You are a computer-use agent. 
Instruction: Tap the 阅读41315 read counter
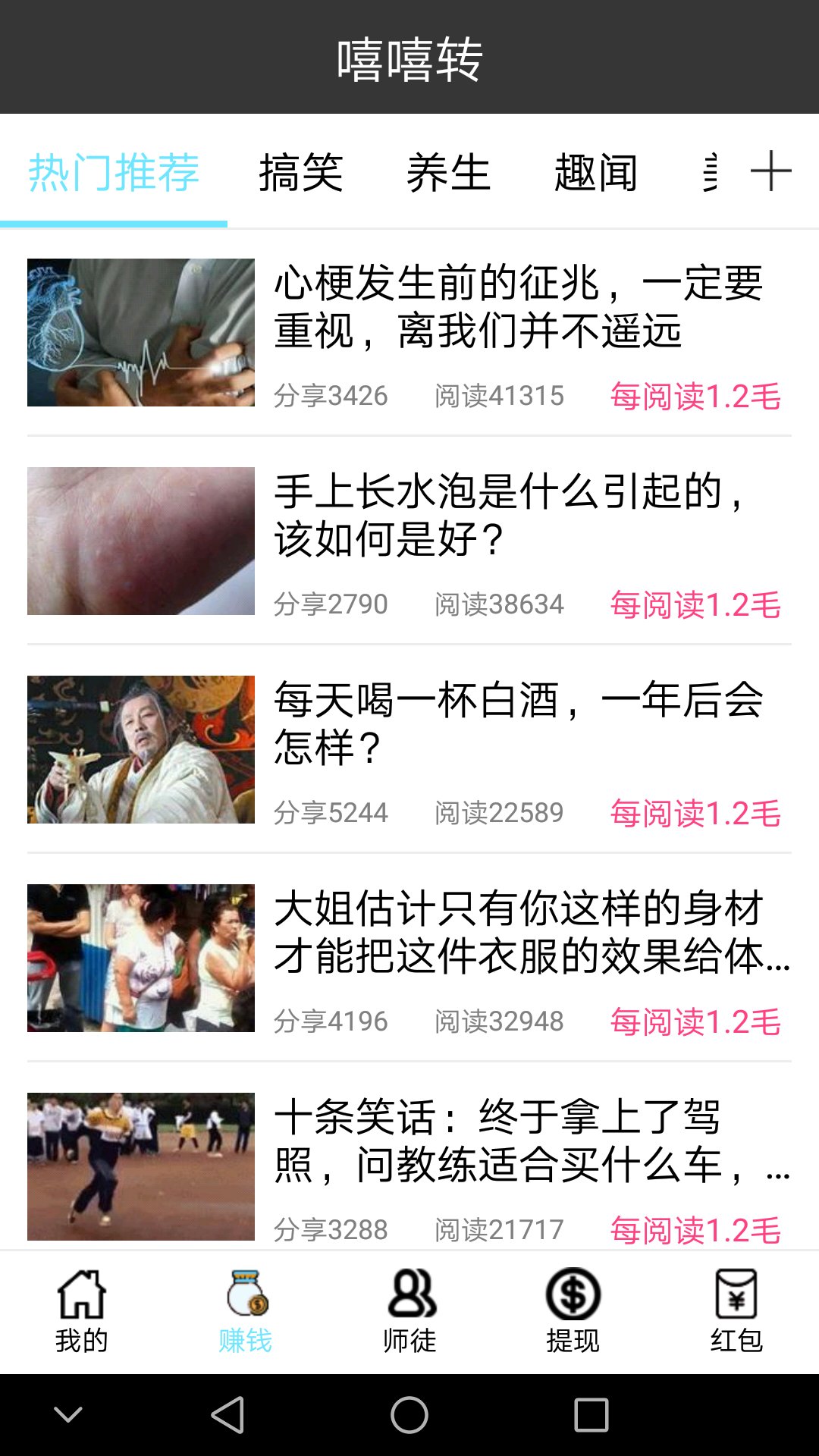497,395
